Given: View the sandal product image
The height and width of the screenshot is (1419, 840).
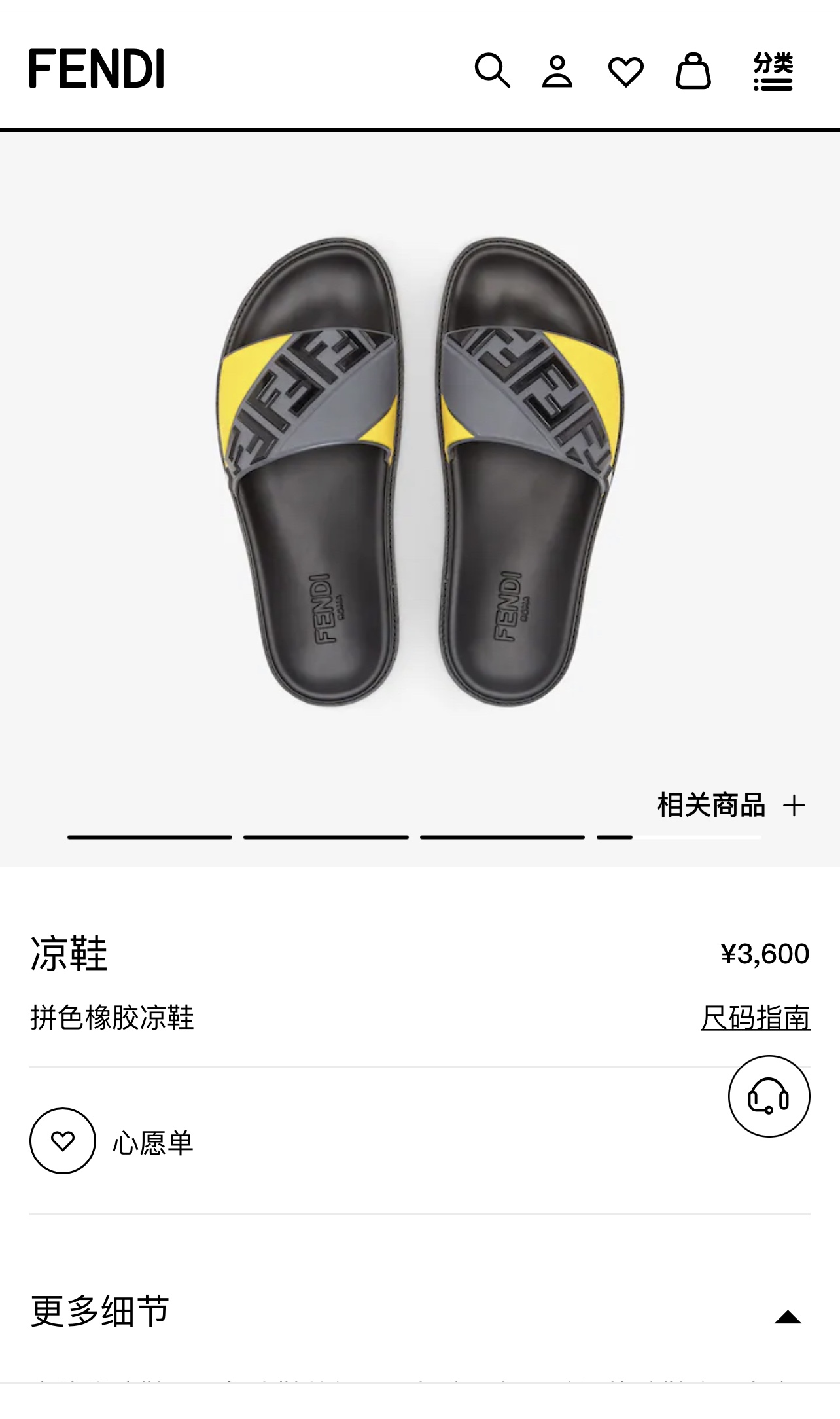Looking at the screenshot, I should 420,471.
